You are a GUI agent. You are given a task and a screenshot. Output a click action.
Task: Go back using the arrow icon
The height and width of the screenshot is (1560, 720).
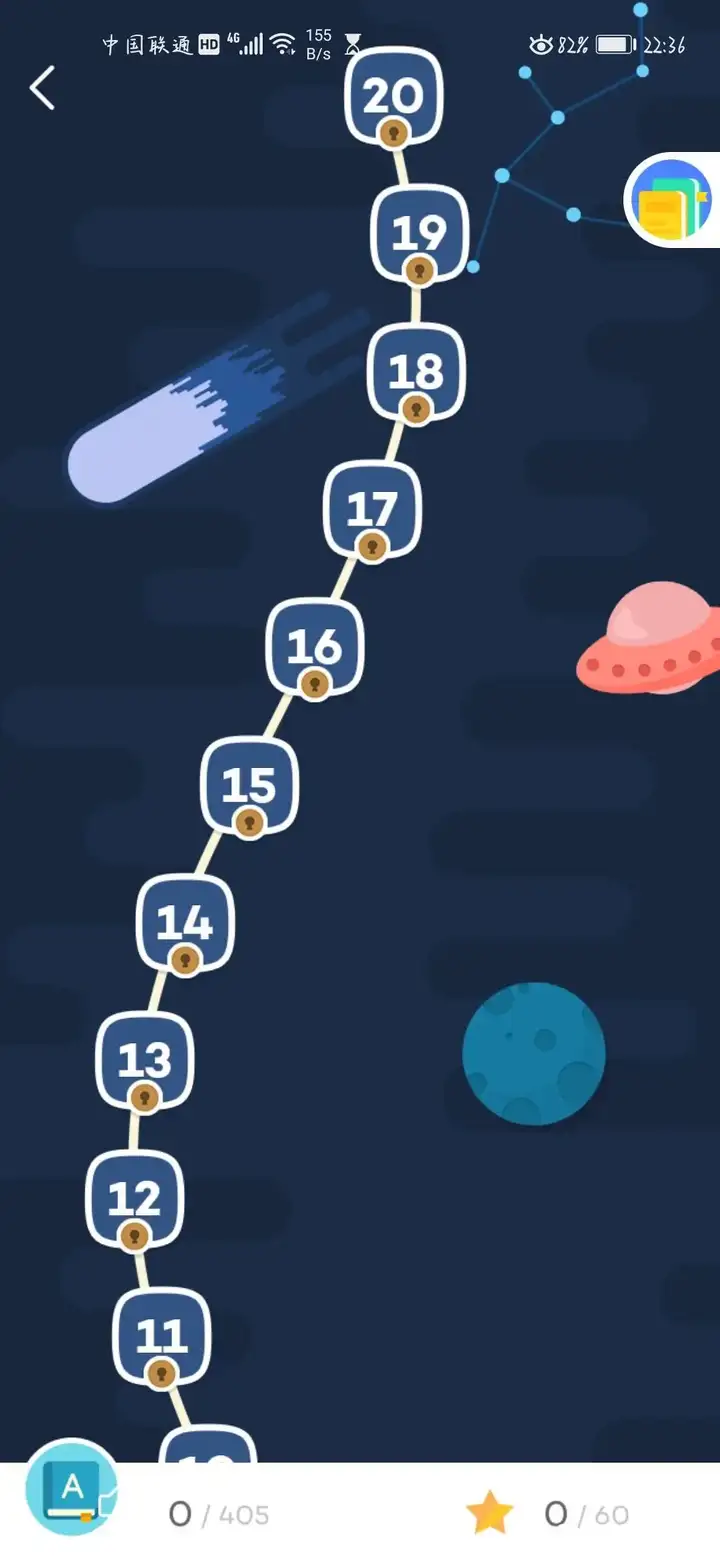pos(42,88)
